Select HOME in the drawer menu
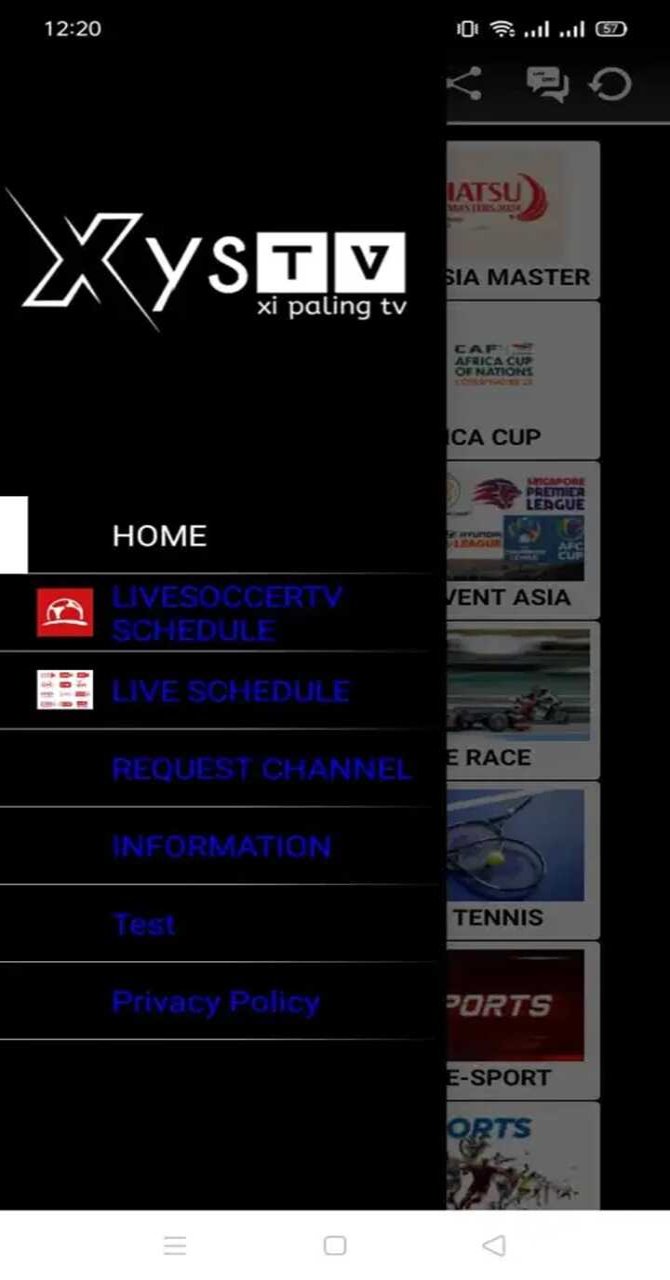This screenshot has height=1280, width=670. 160,536
